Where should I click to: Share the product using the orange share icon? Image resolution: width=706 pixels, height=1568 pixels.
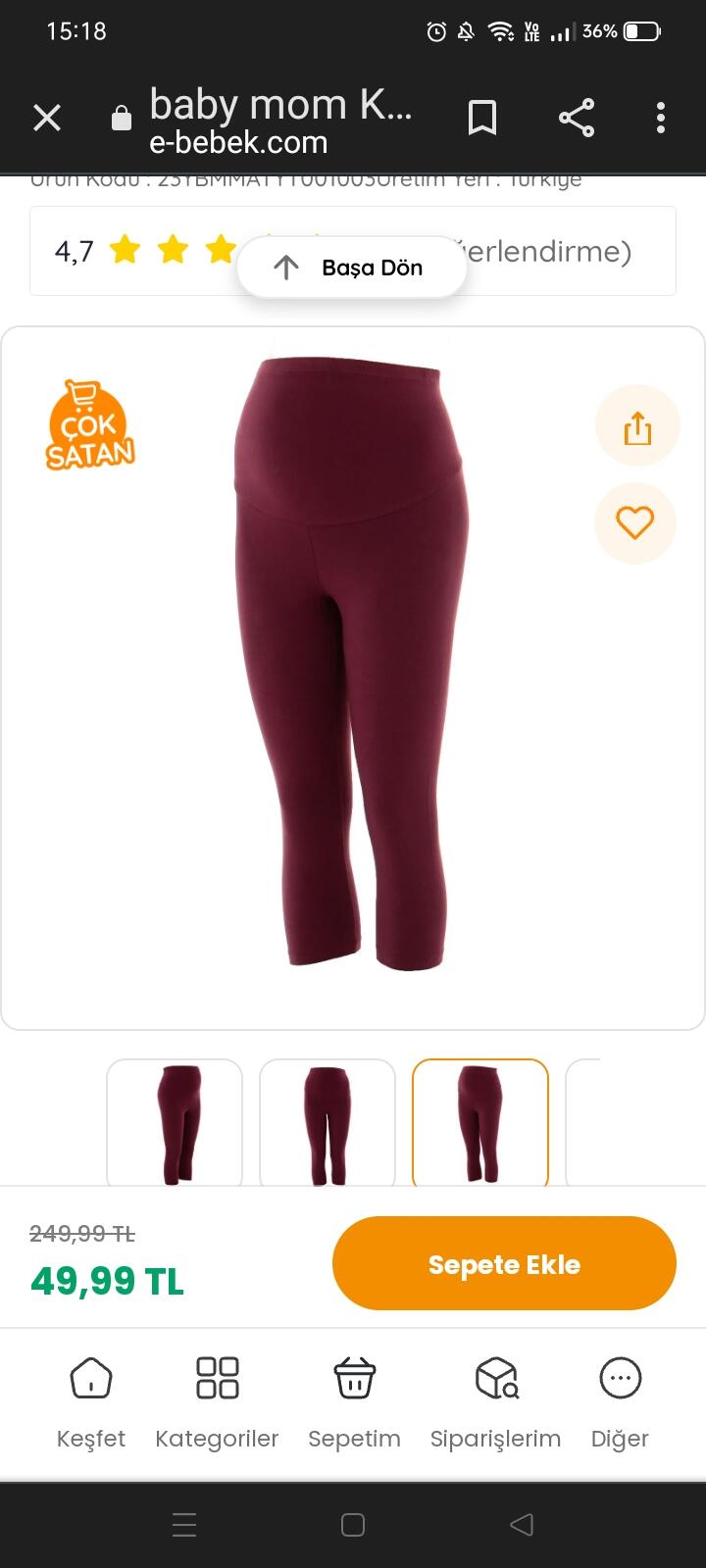[637, 426]
